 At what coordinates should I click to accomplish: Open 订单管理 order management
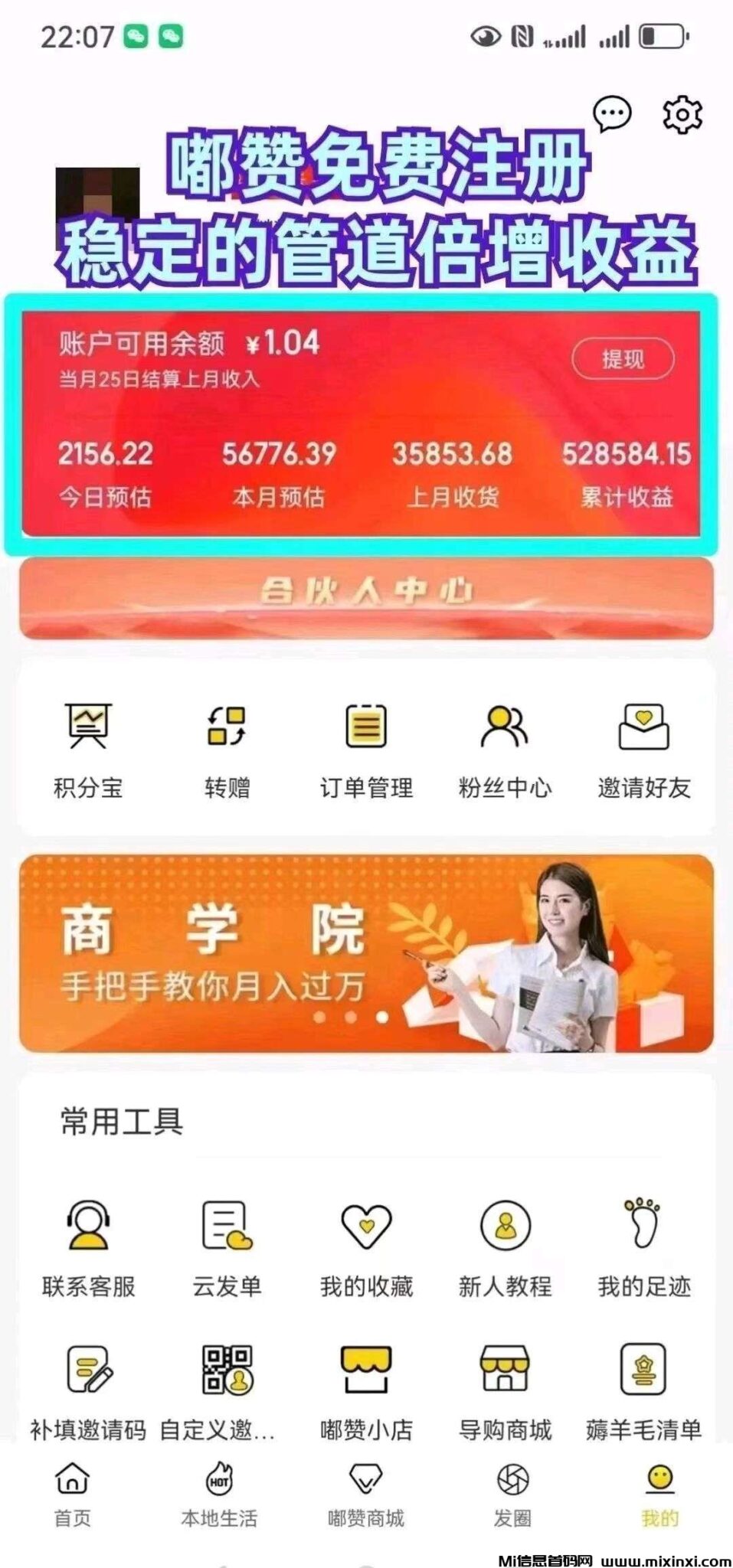coord(366,748)
